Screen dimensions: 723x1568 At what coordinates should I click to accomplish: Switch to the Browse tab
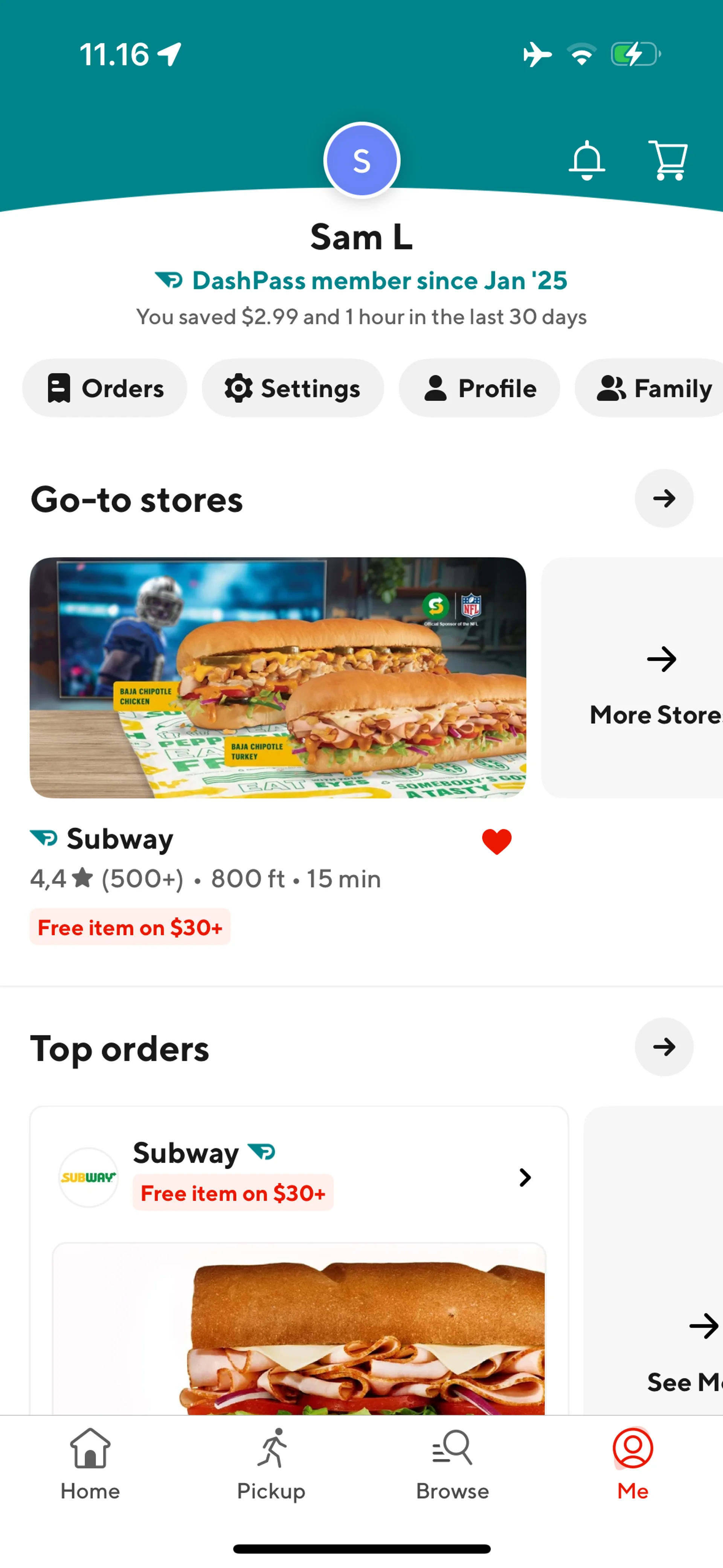pos(452,1464)
